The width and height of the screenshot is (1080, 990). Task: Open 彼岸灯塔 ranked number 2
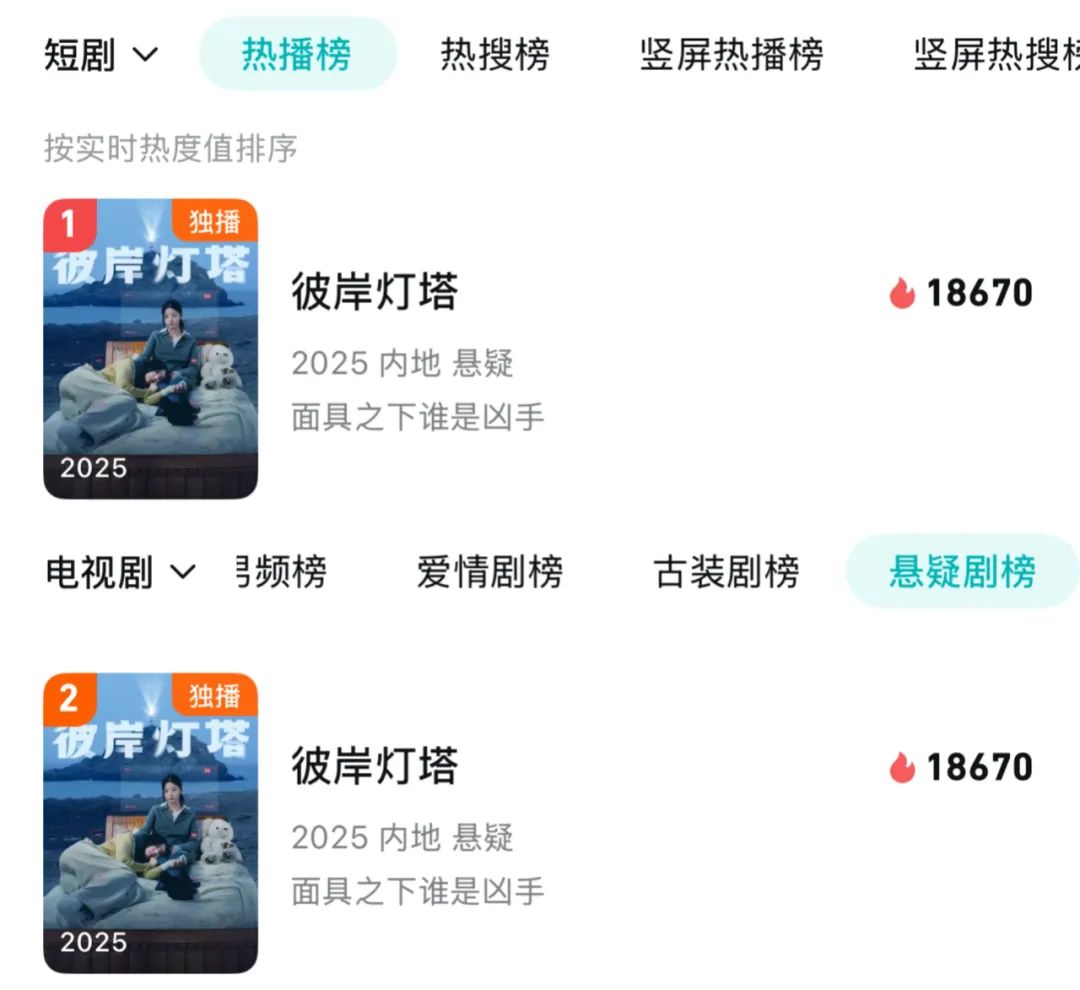374,767
